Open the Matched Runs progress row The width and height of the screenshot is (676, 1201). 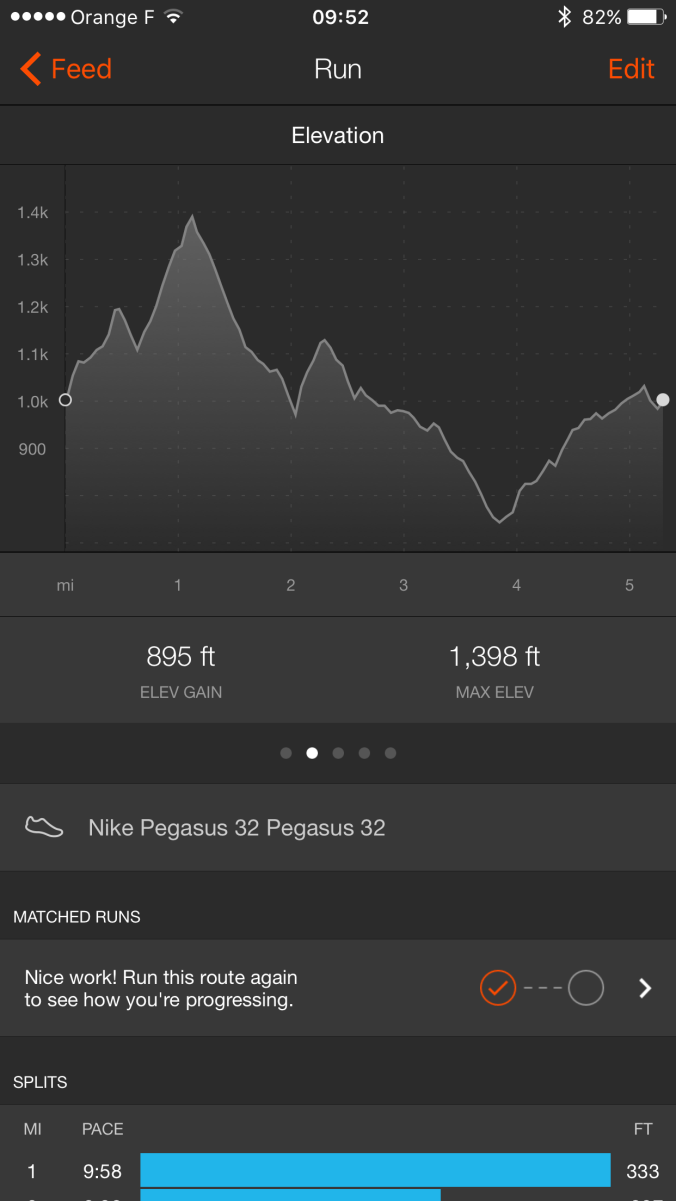[338, 988]
